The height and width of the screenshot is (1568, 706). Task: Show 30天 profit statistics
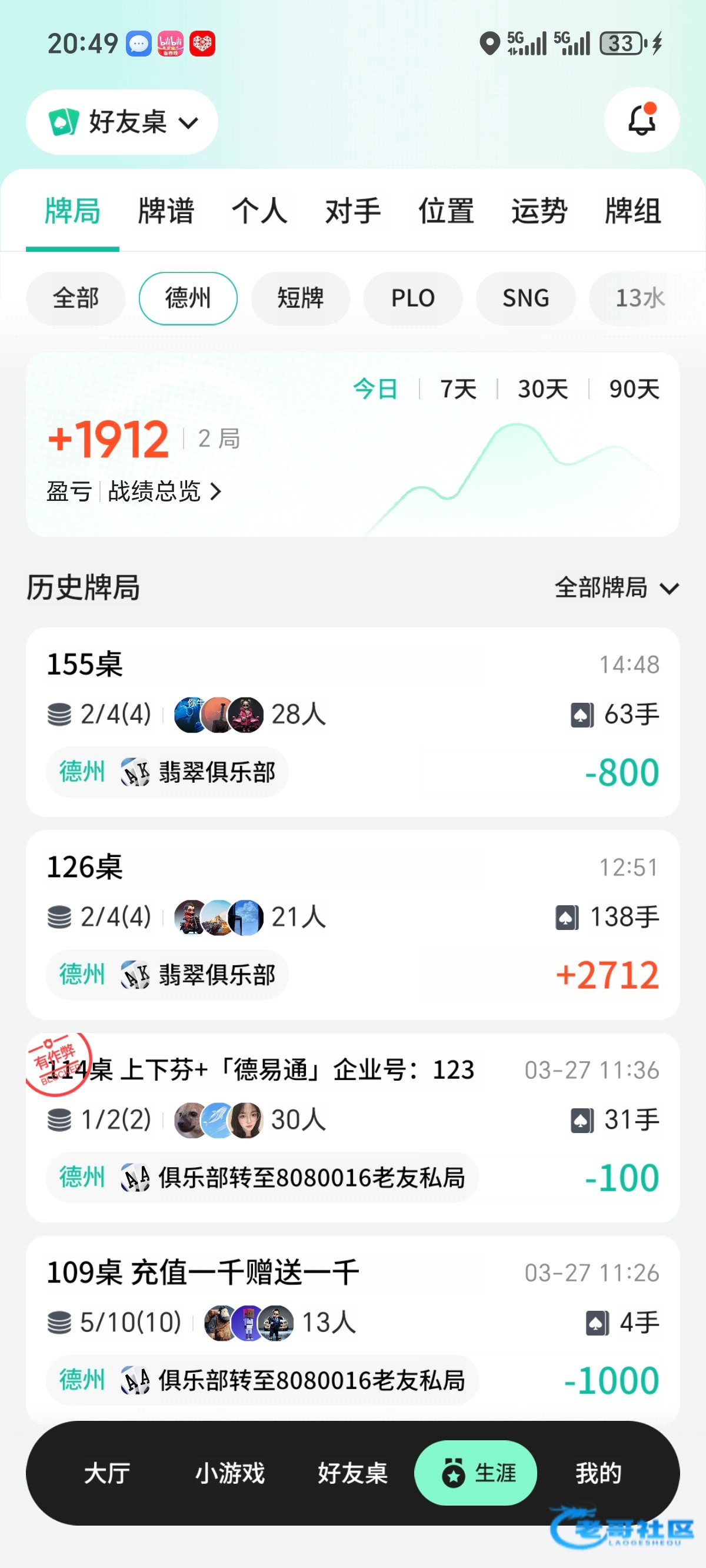click(543, 389)
